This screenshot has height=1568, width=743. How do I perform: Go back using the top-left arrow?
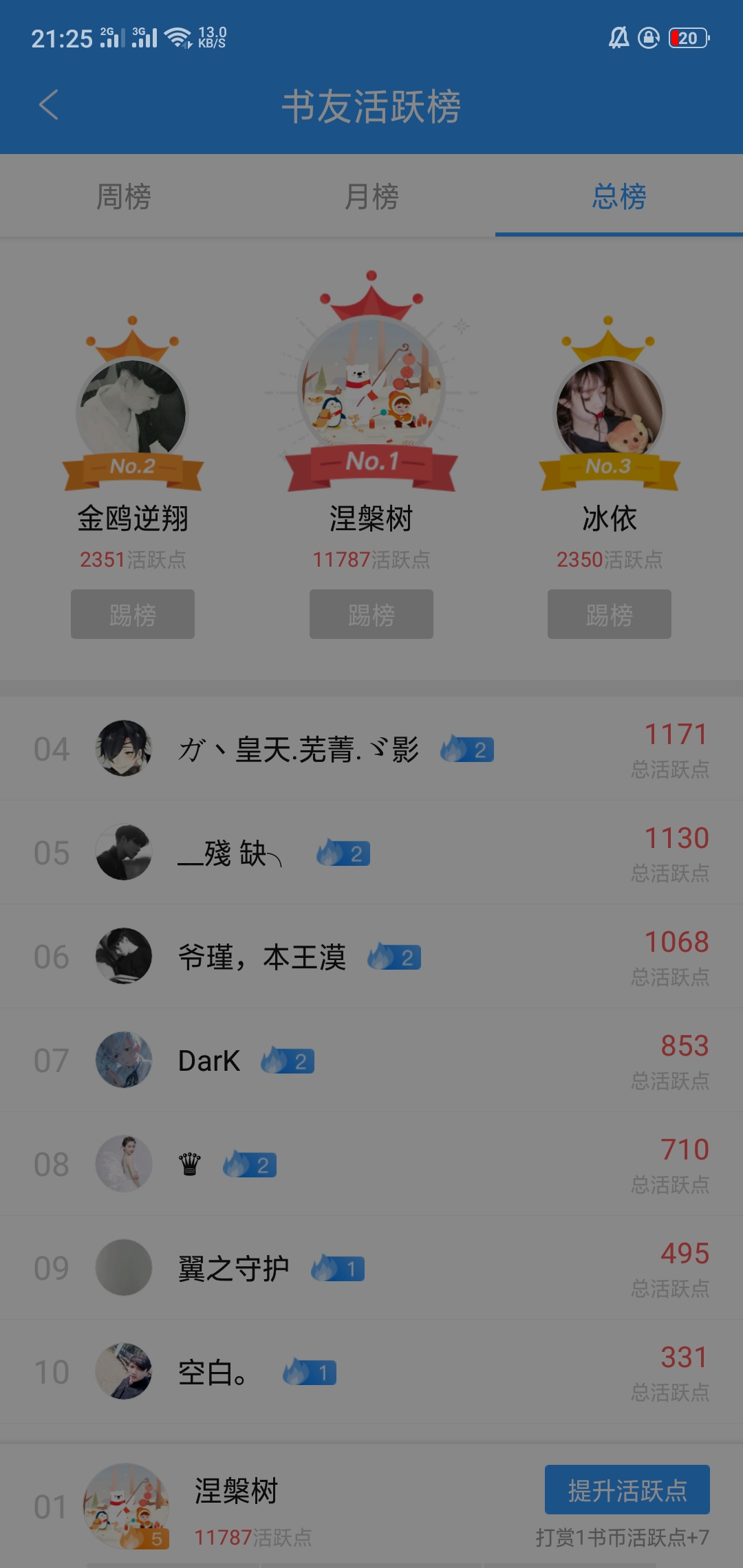coord(48,105)
